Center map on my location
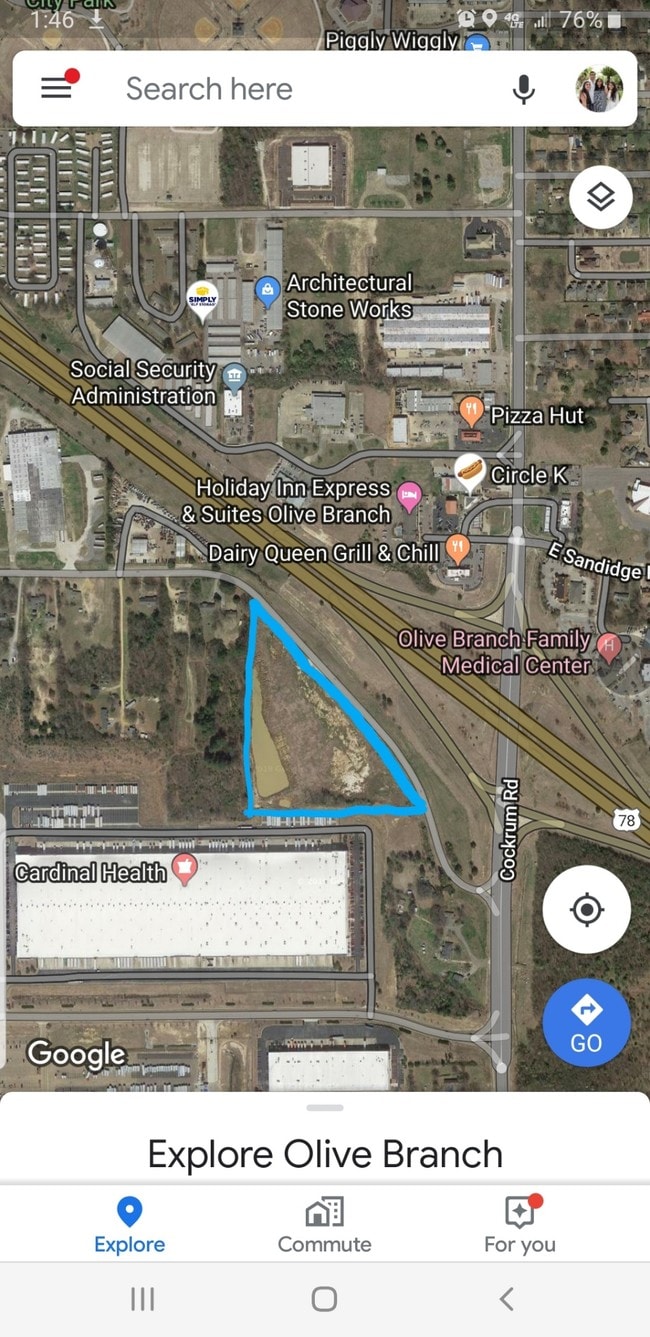The image size is (650, 1337). click(586, 909)
